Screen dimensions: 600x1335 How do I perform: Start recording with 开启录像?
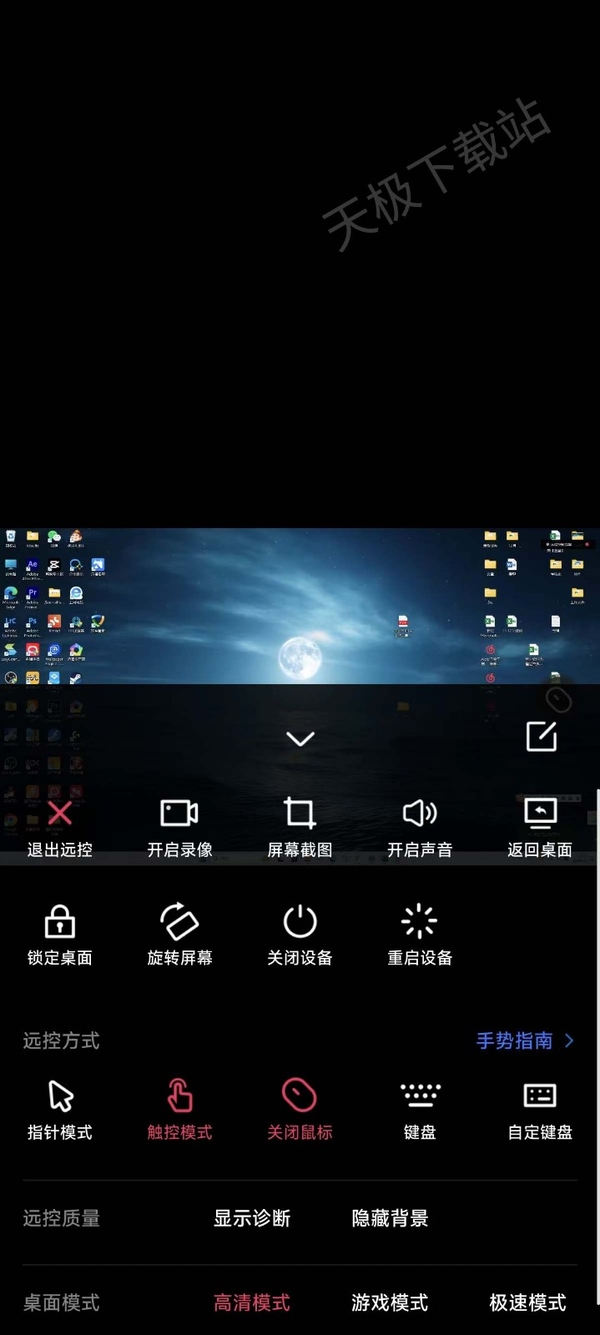tap(180, 828)
